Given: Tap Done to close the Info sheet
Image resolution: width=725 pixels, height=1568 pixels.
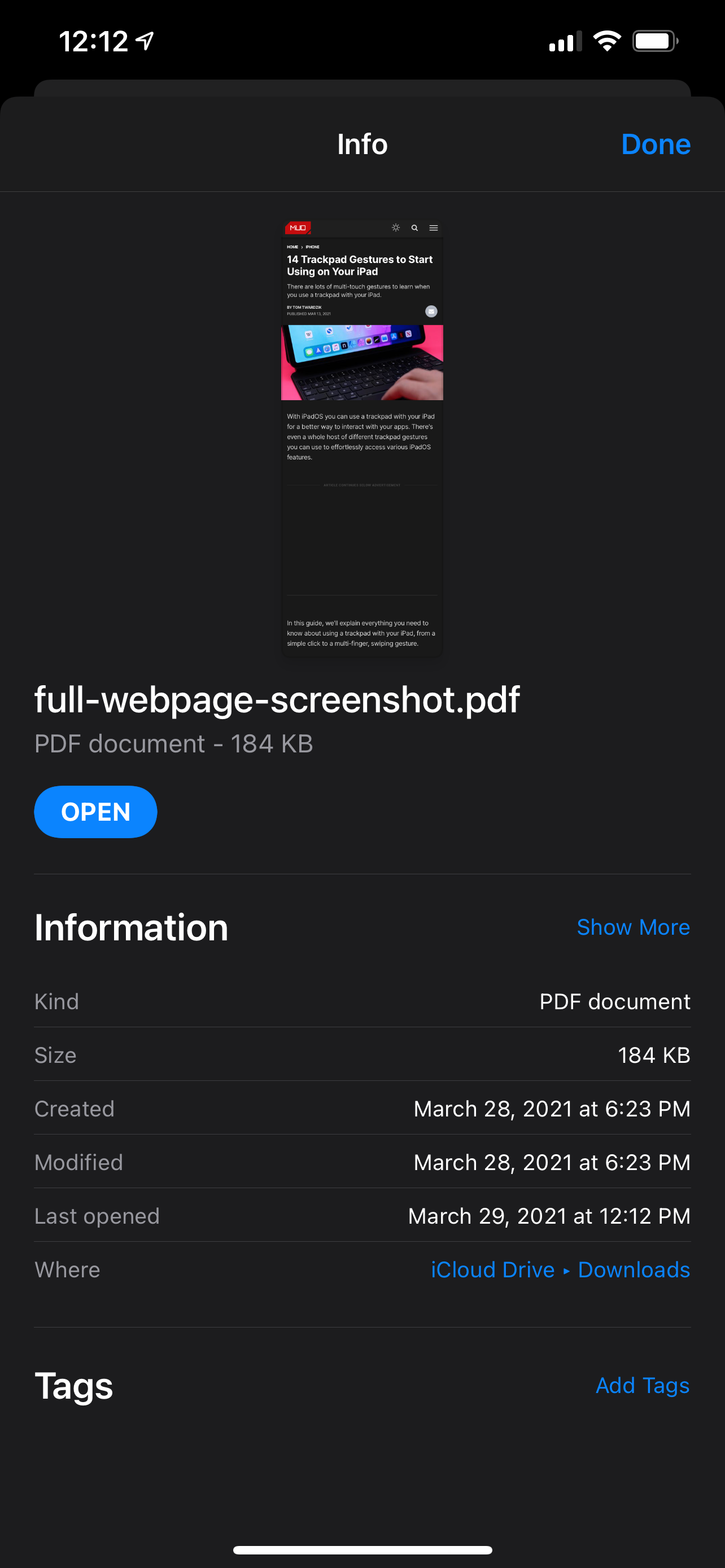Looking at the screenshot, I should point(655,145).
